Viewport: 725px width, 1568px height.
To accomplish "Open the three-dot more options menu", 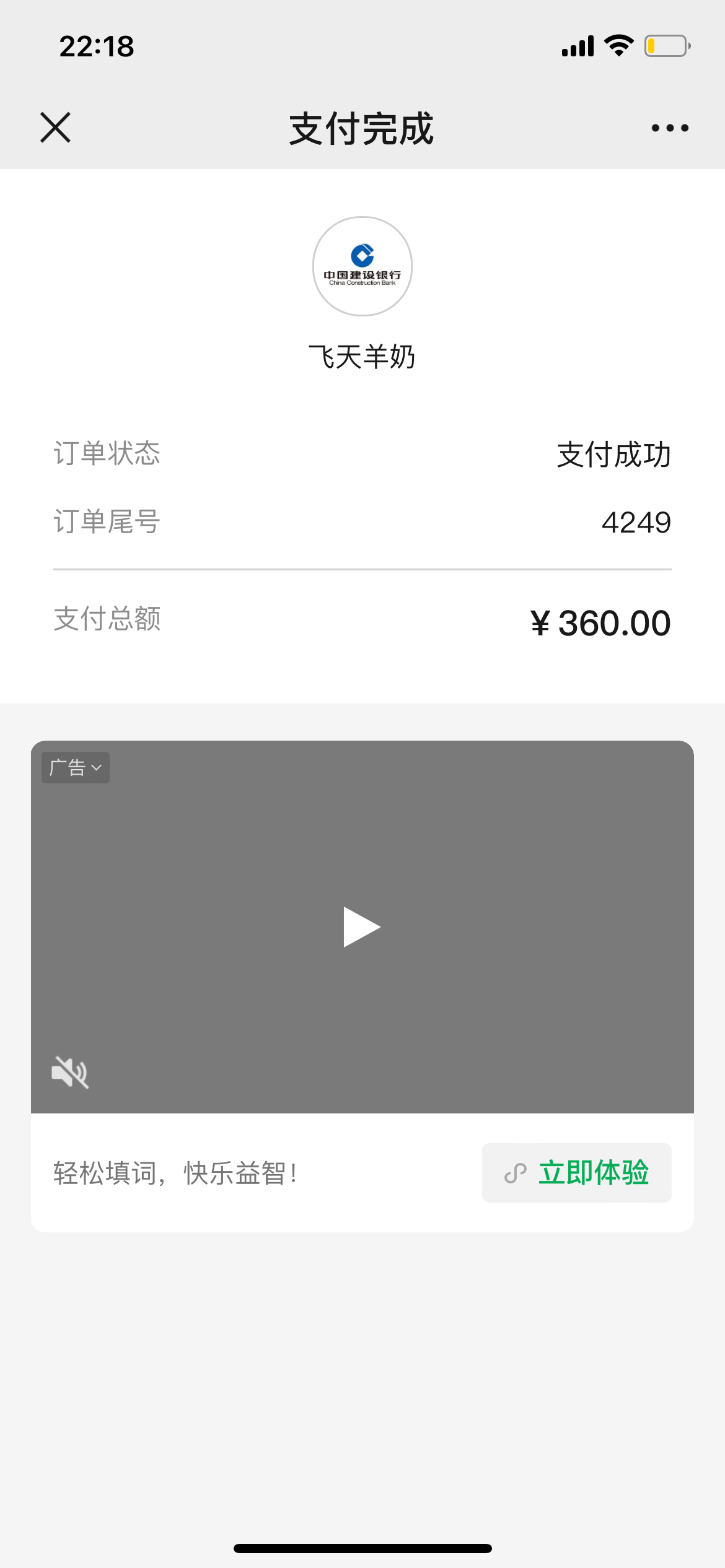I will [x=670, y=128].
